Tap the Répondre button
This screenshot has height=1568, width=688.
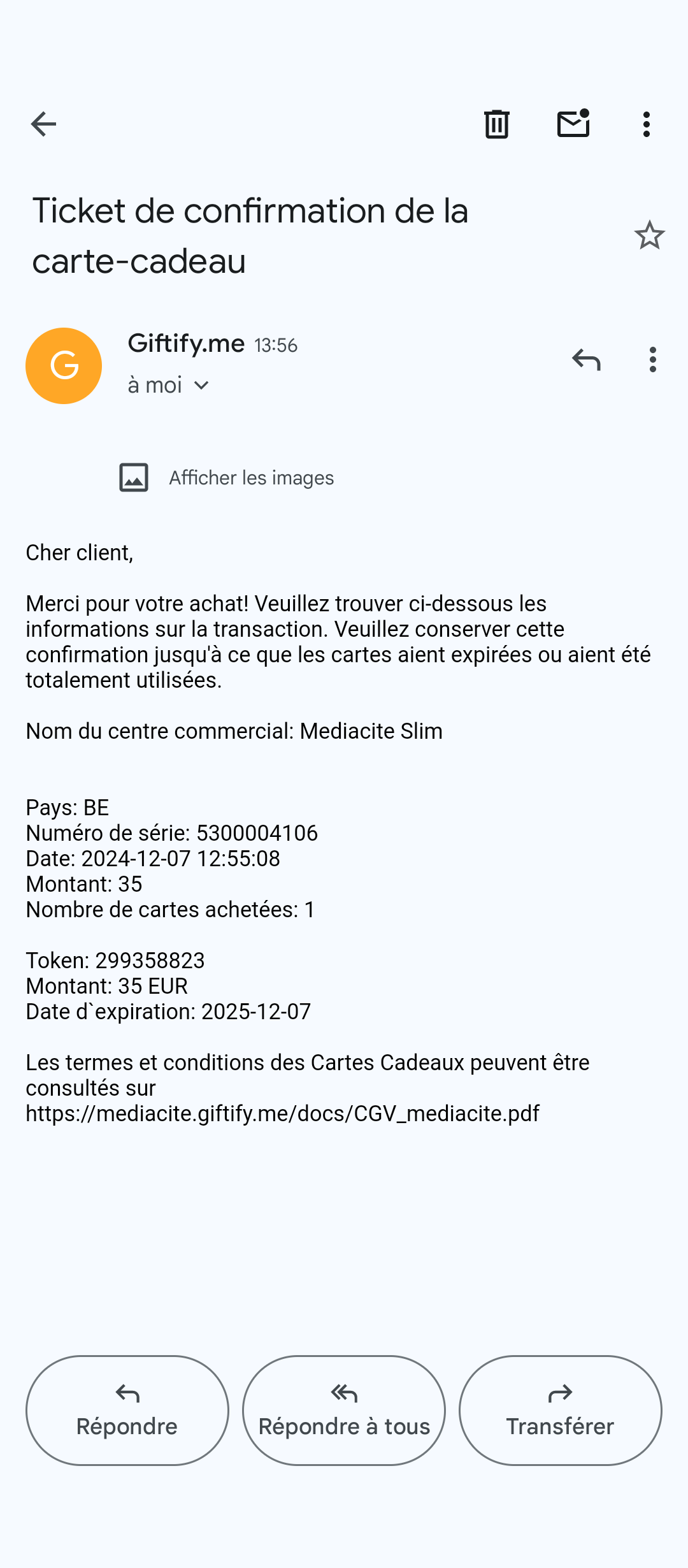127,1410
